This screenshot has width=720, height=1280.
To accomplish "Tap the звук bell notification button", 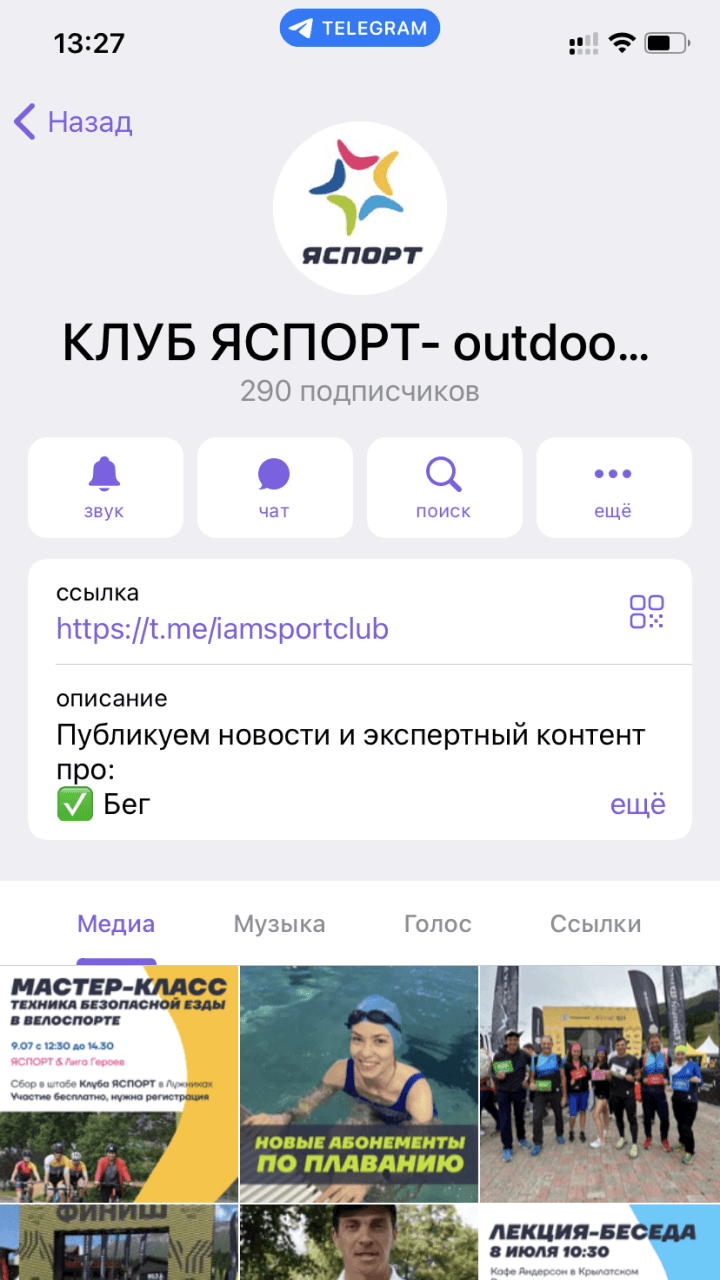I will 105,487.
